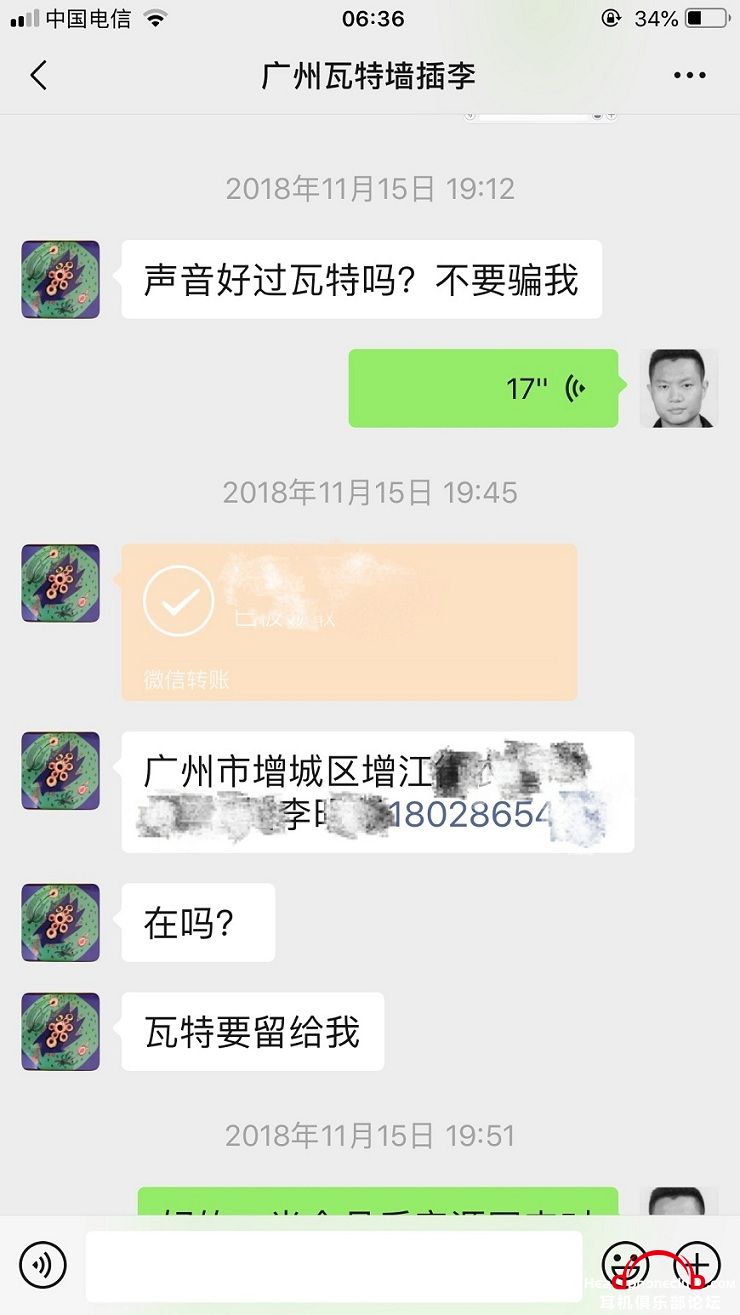View contact avatar beside 瓦特要留给我

coord(61,1031)
